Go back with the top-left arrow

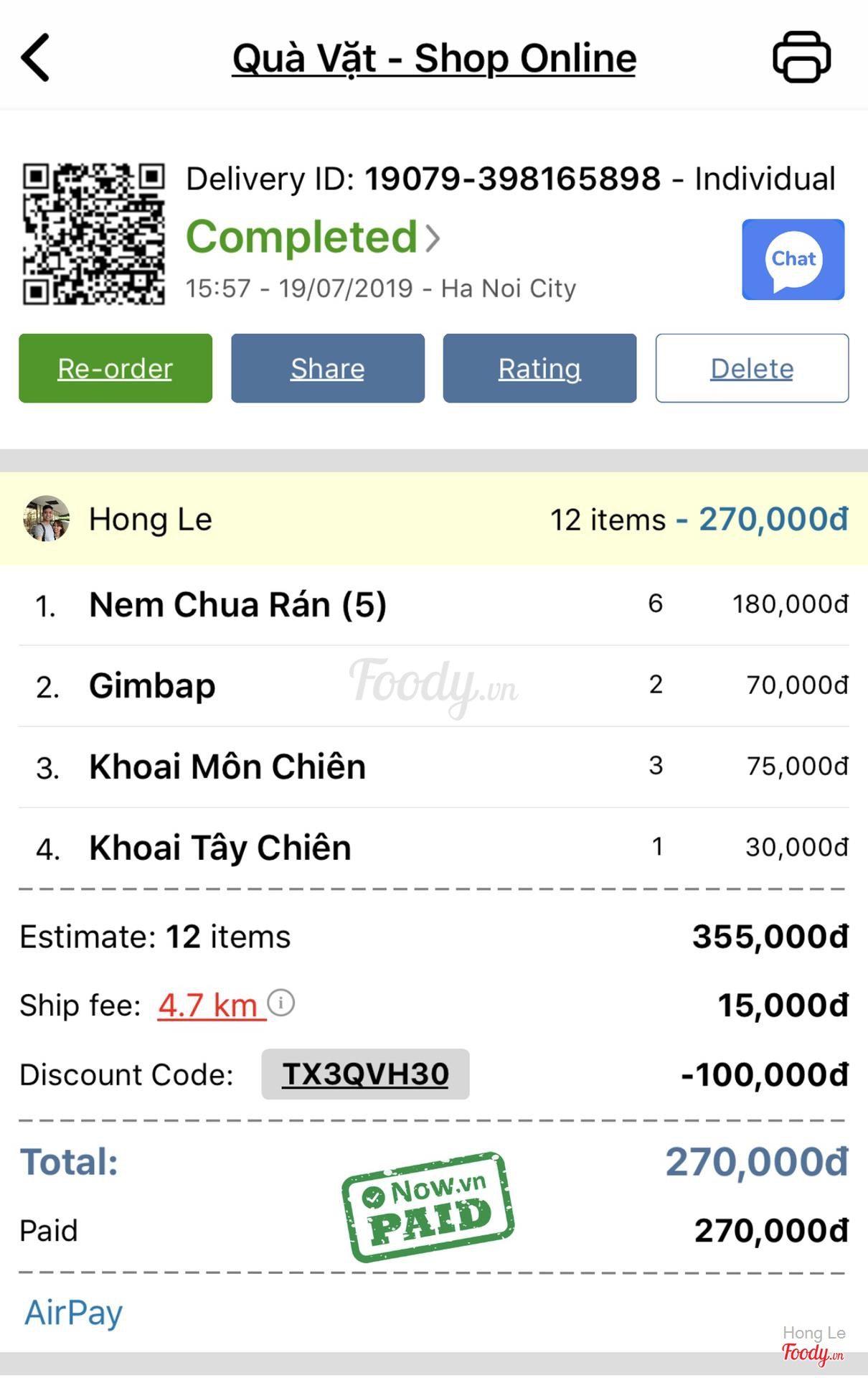point(36,57)
